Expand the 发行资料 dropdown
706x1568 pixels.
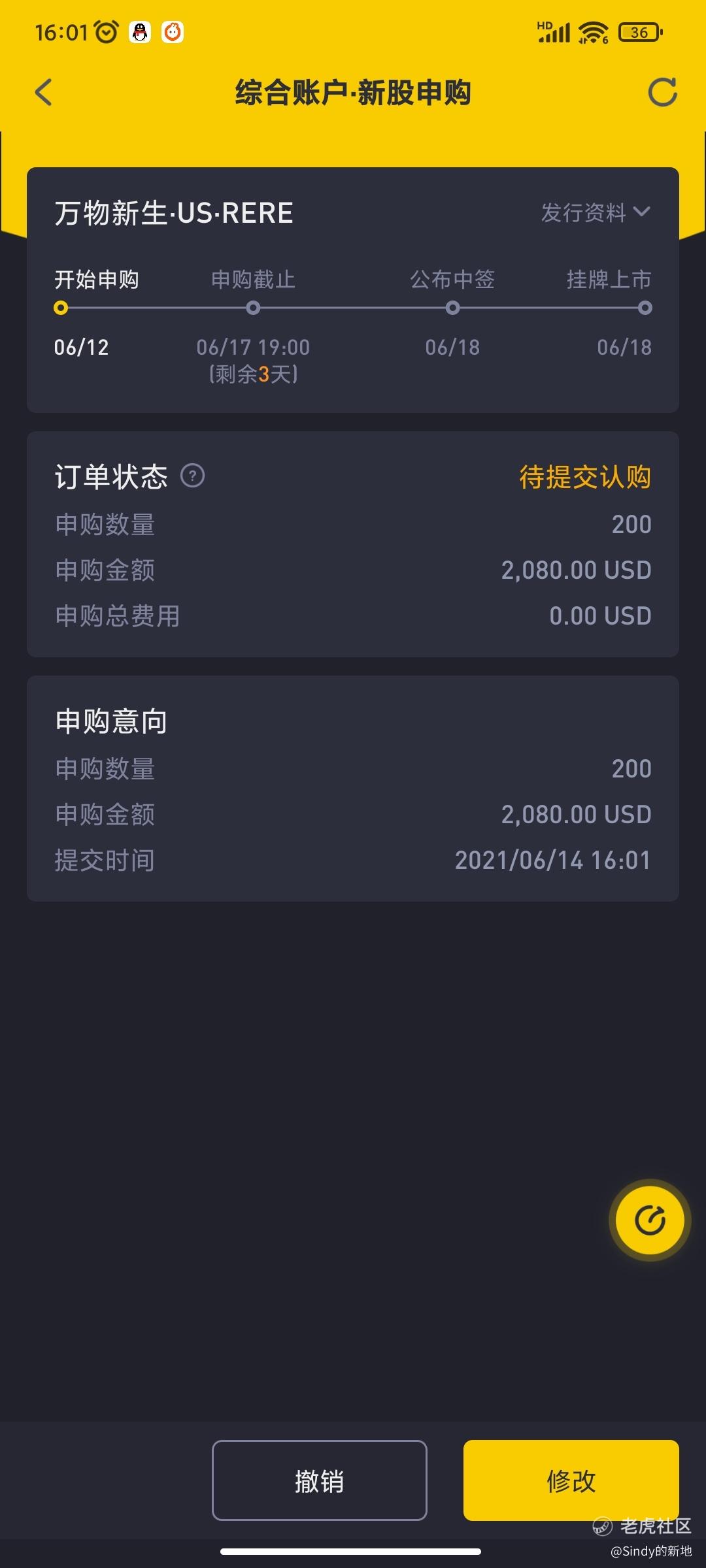click(596, 212)
